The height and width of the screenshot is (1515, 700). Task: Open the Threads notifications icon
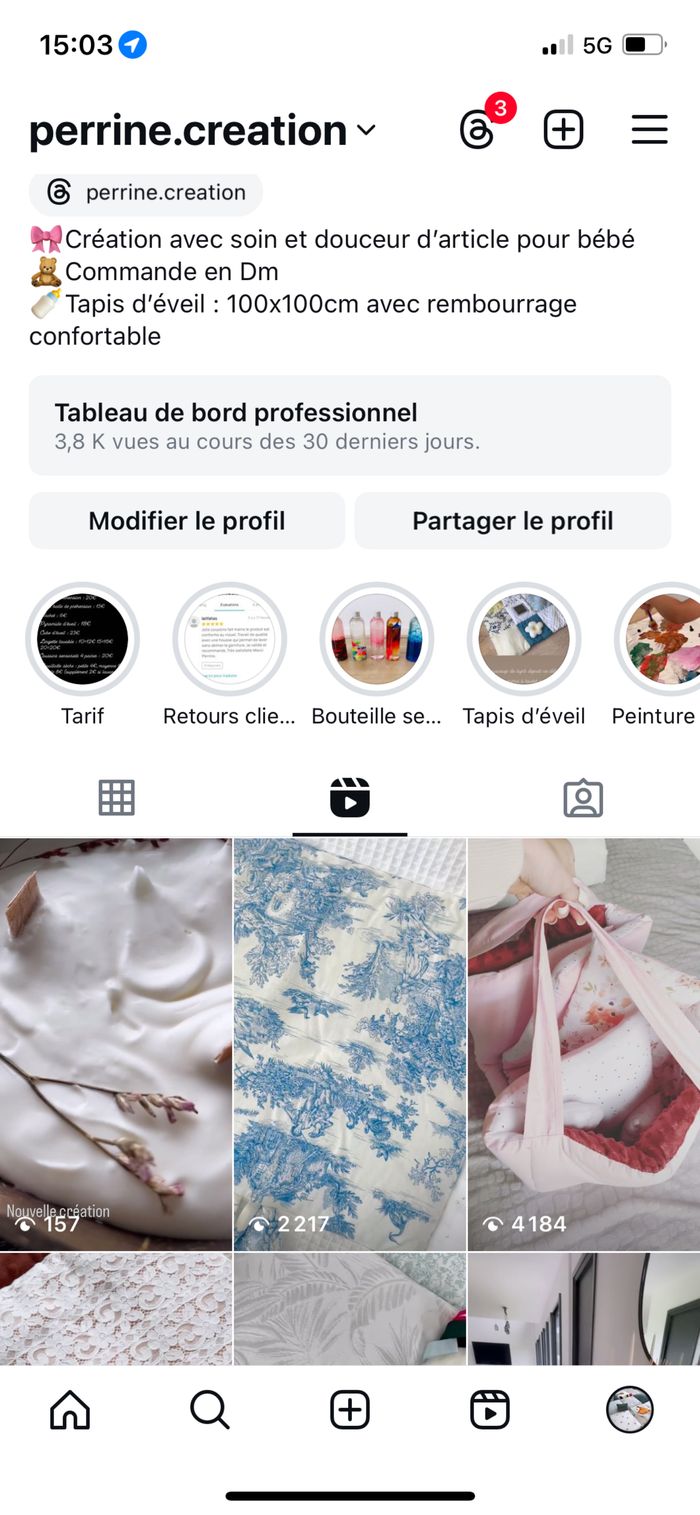pos(478,130)
